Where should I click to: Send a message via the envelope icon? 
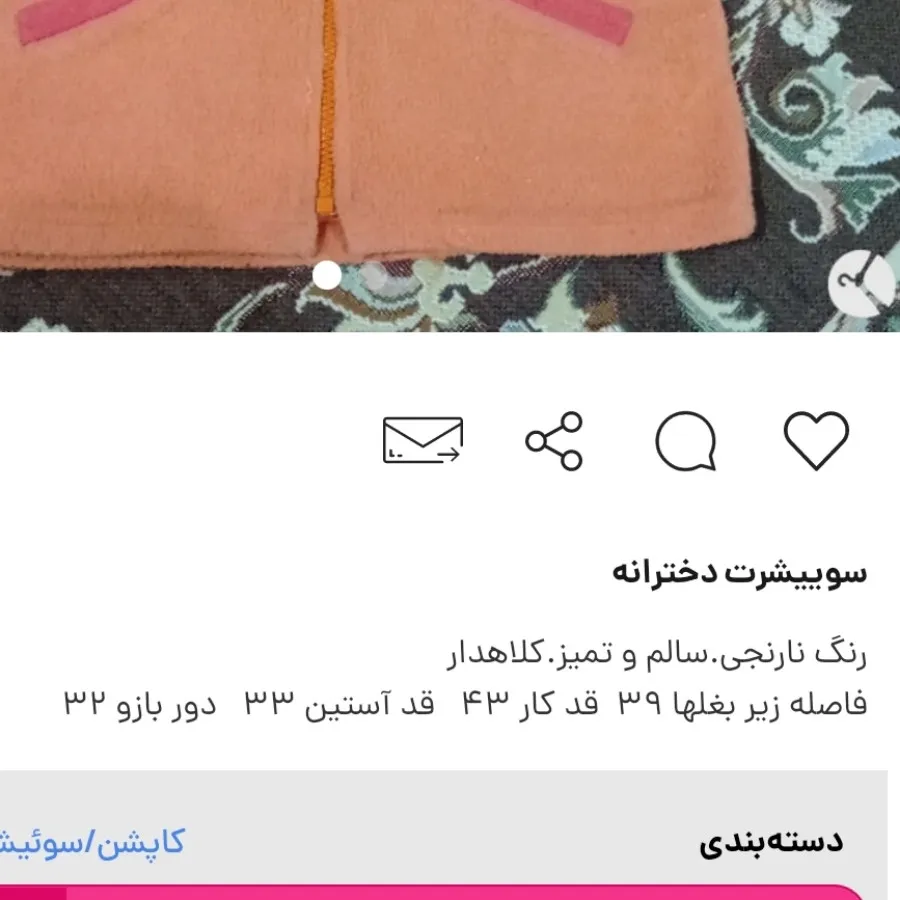[x=423, y=441]
